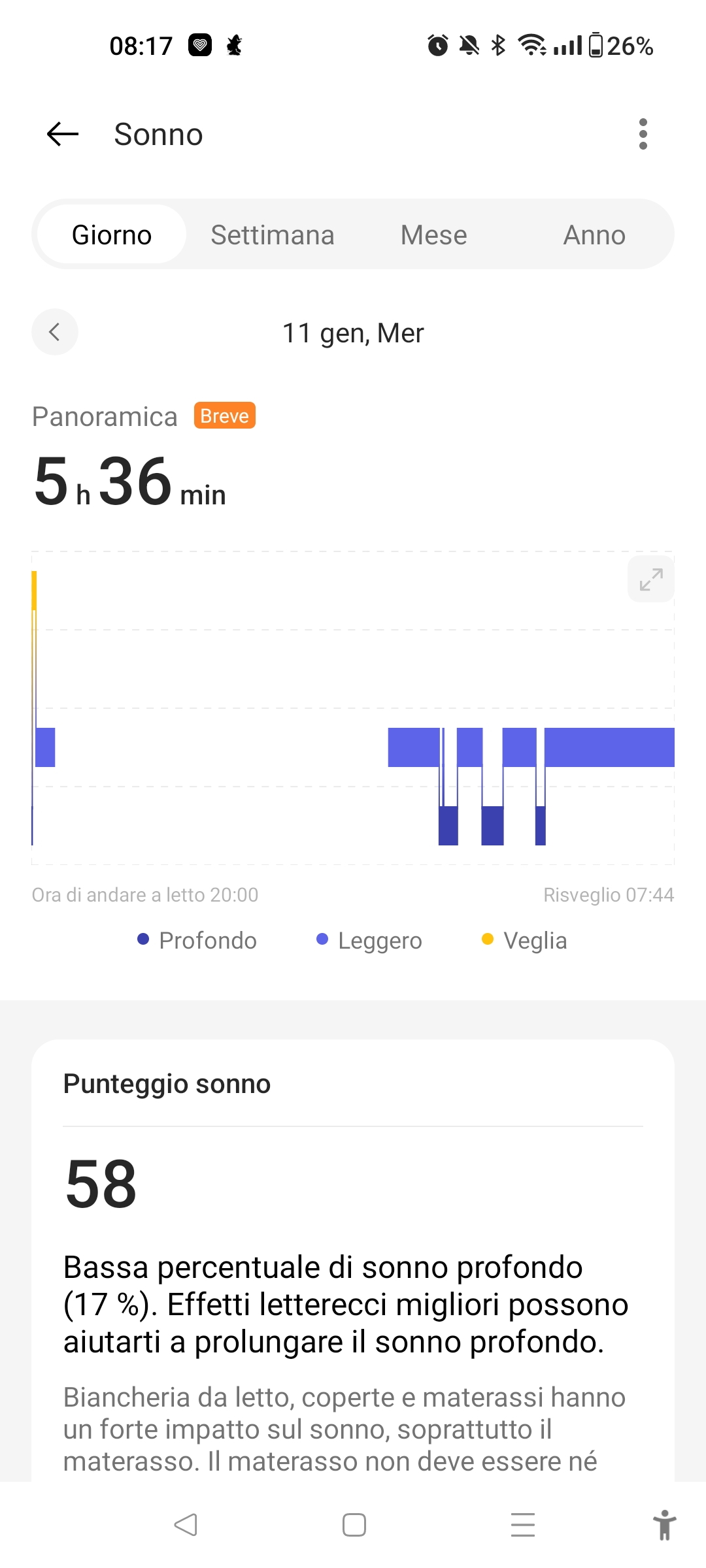Go back from the Sonno screen
Viewport: 706px width, 1568px height.
click(x=63, y=135)
